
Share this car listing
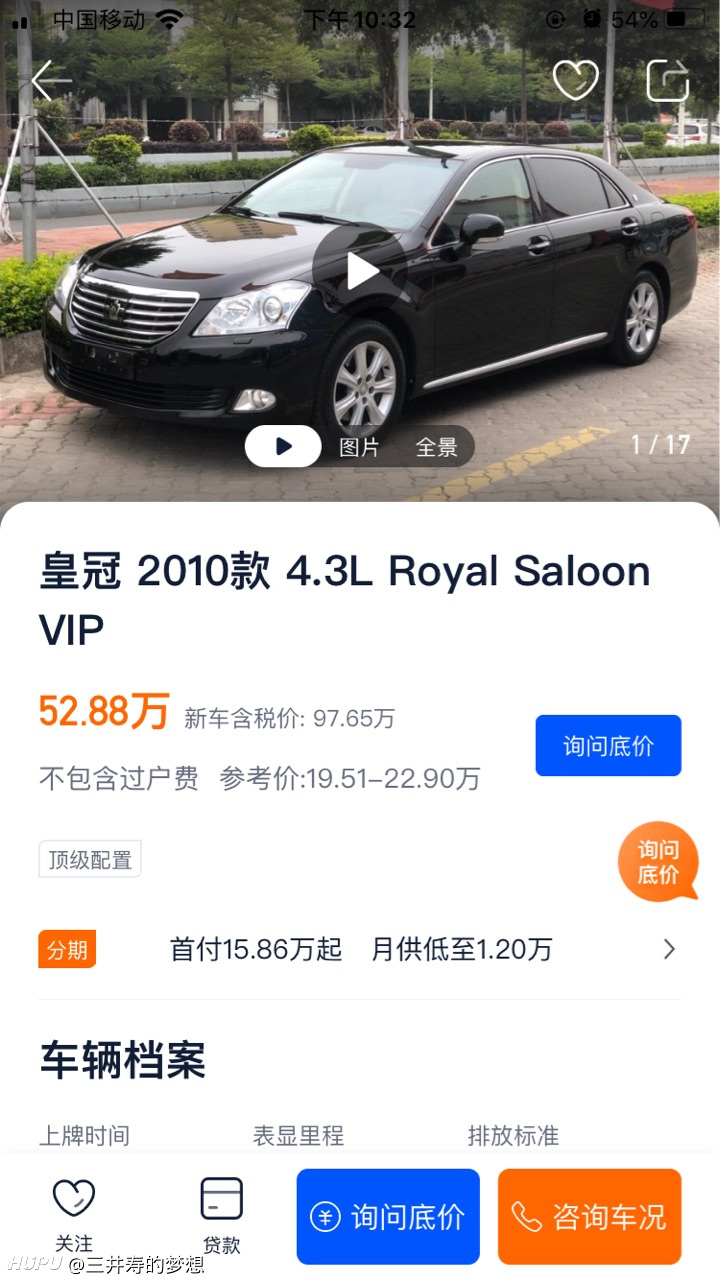click(x=668, y=81)
